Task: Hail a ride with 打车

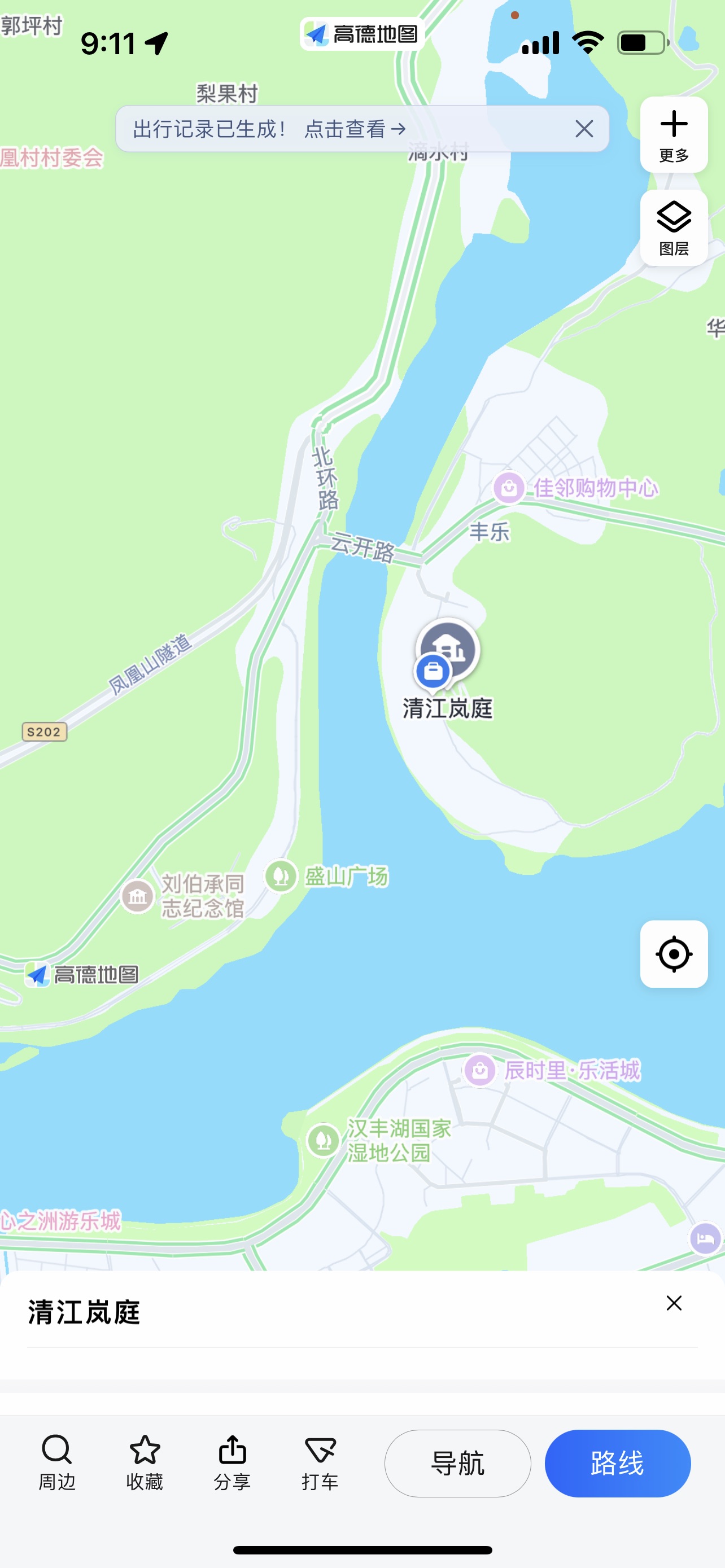Action: coord(320,1462)
